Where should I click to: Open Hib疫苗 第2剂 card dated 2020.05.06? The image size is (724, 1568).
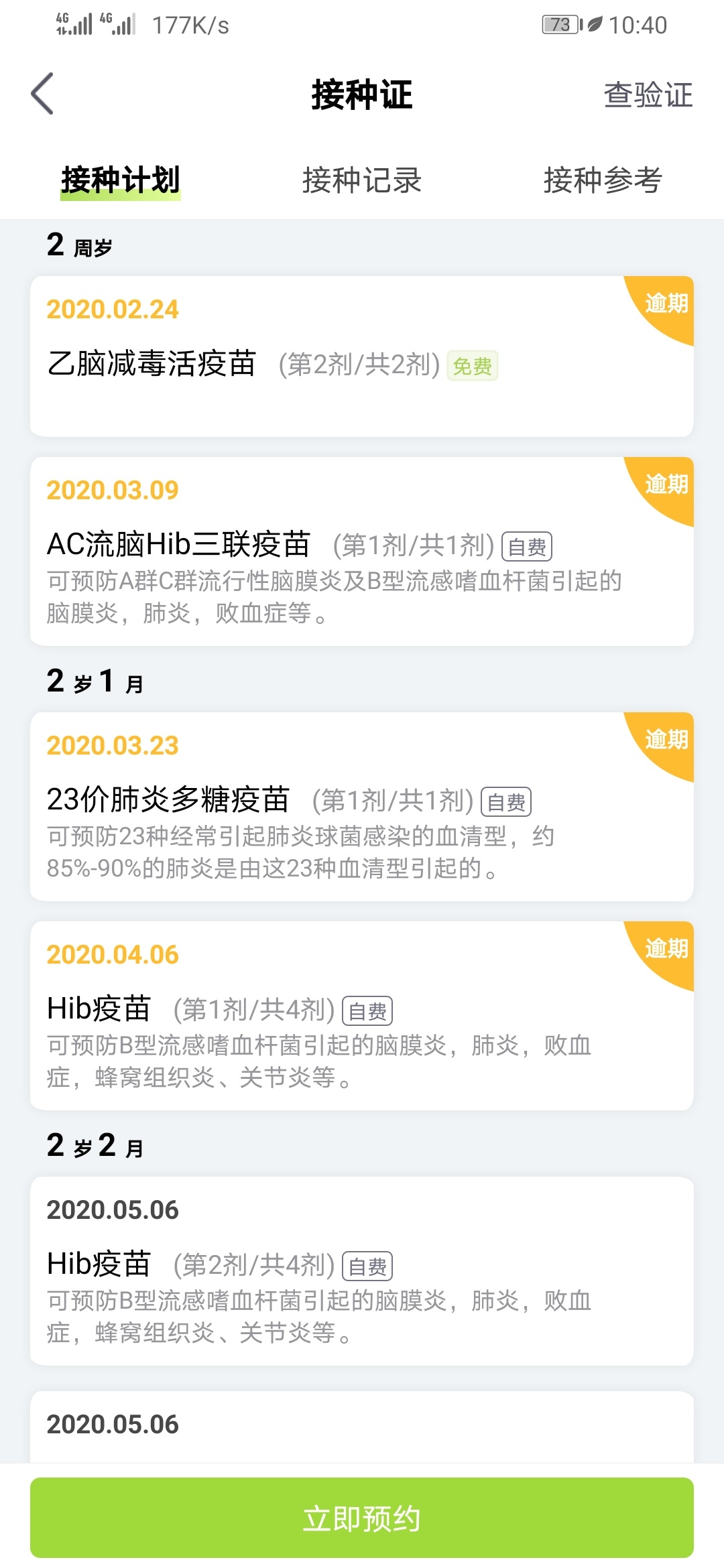[x=361, y=1271]
